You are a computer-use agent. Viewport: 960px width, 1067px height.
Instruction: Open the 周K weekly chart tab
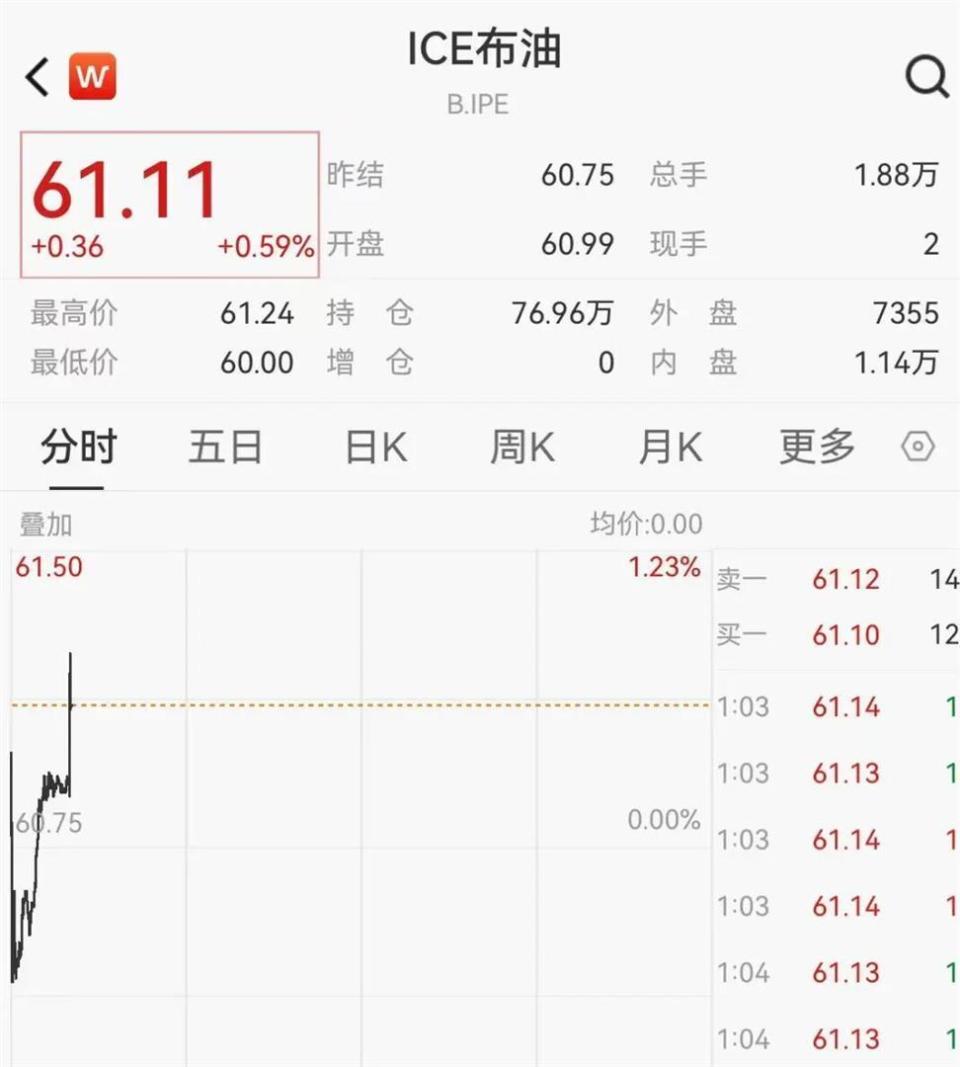click(x=521, y=447)
